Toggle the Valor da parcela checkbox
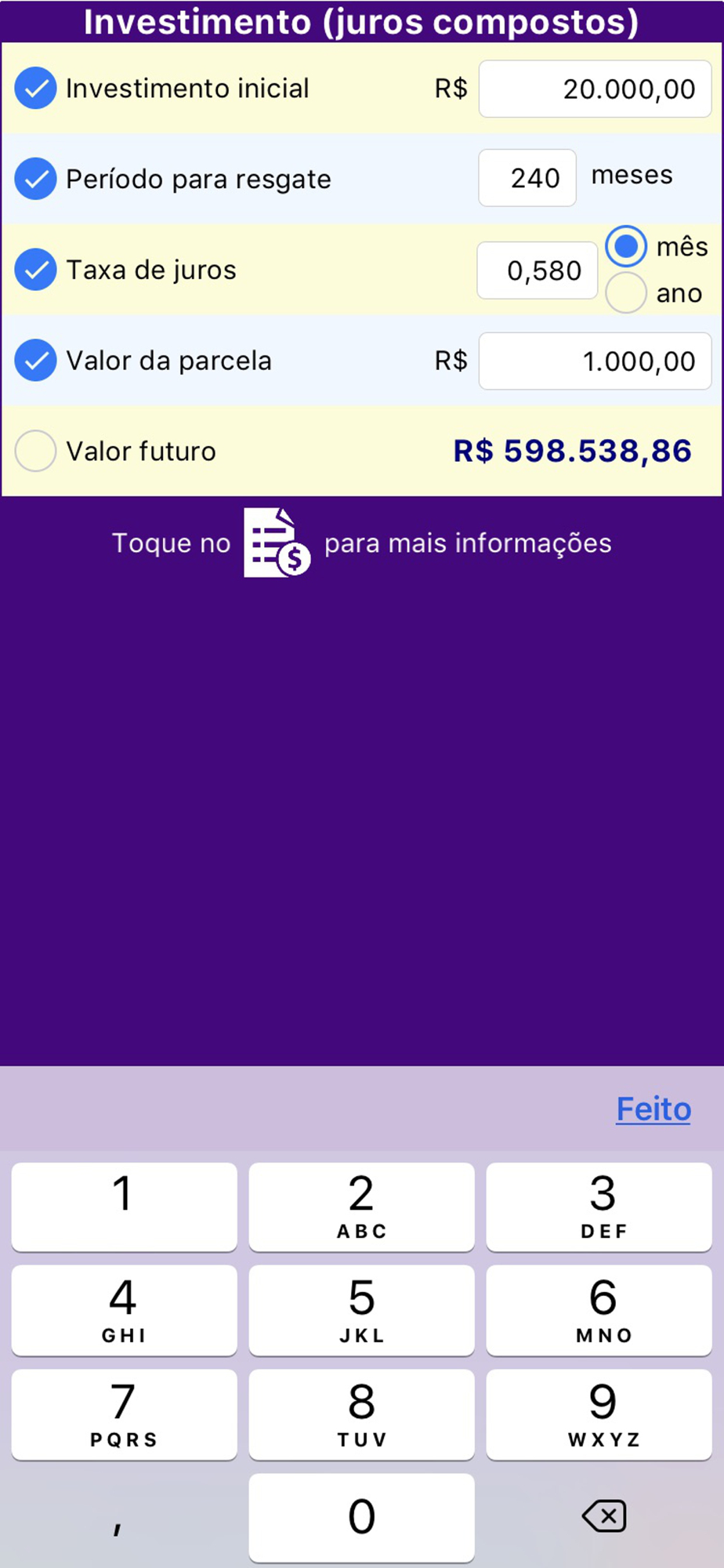 [35, 361]
